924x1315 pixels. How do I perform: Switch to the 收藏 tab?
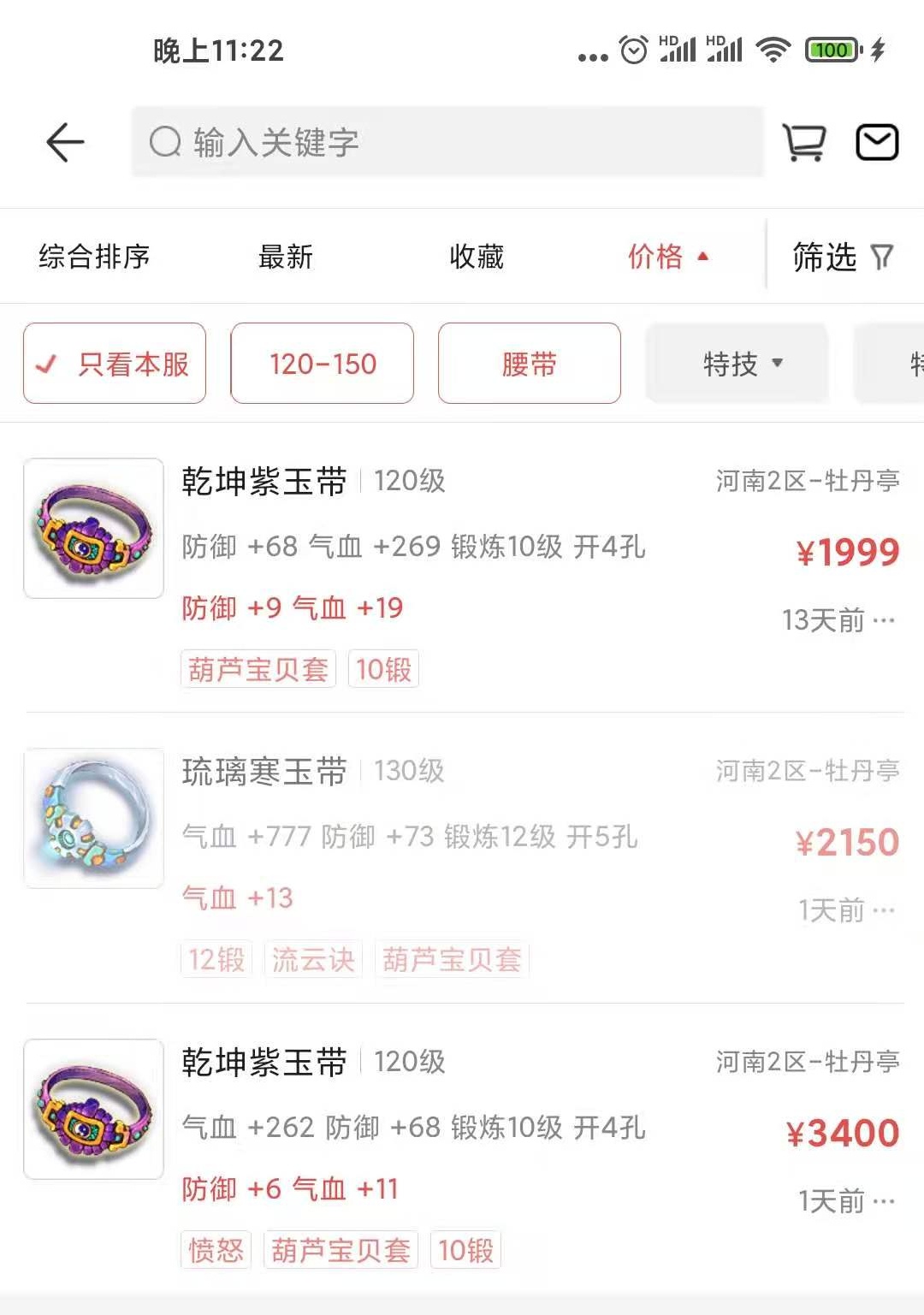pyautogui.click(x=476, y=258)
